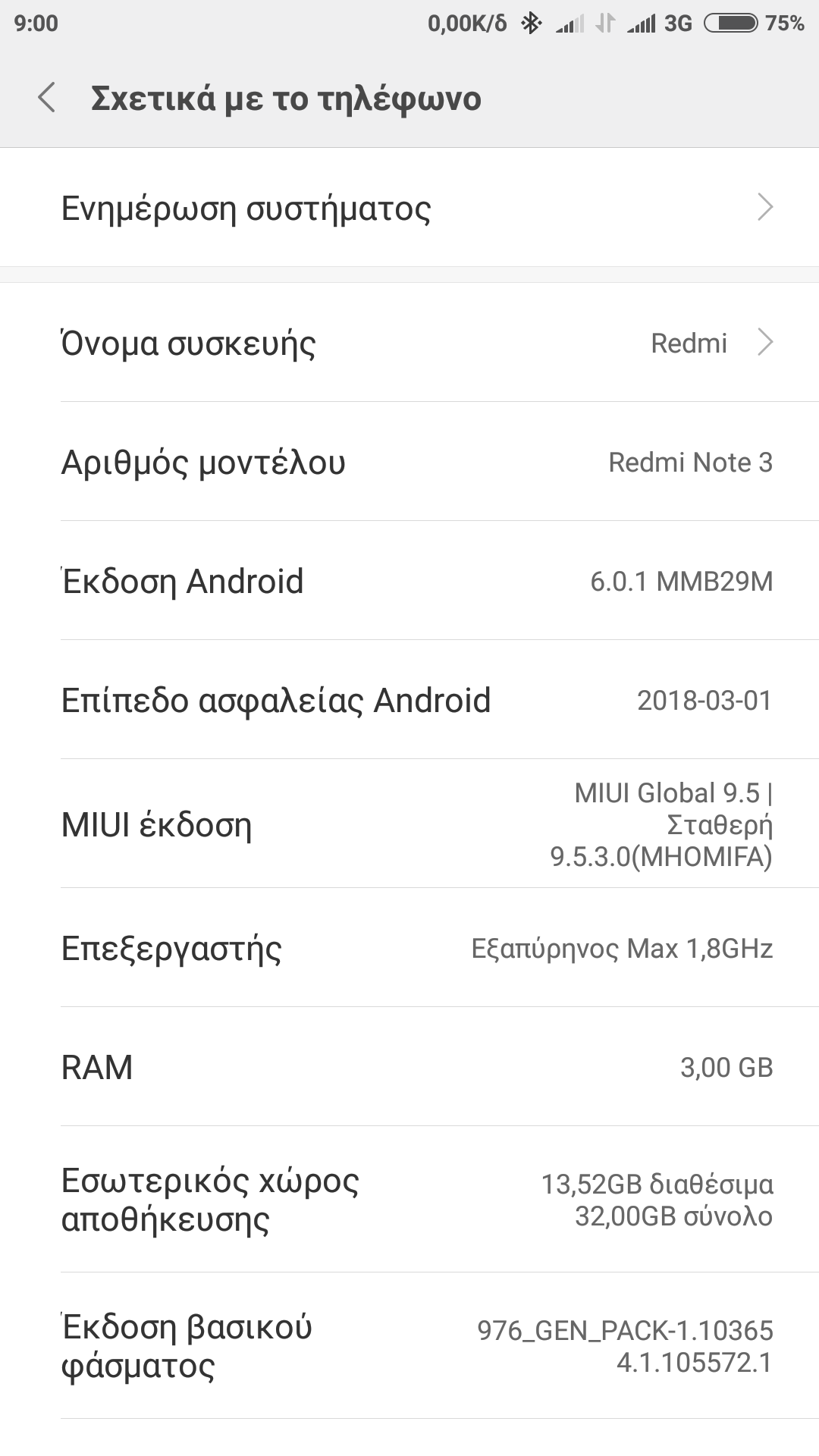Open Όνομα συσκευής setting
This screenshot has height=1456, width=819.
pos(409,343)
